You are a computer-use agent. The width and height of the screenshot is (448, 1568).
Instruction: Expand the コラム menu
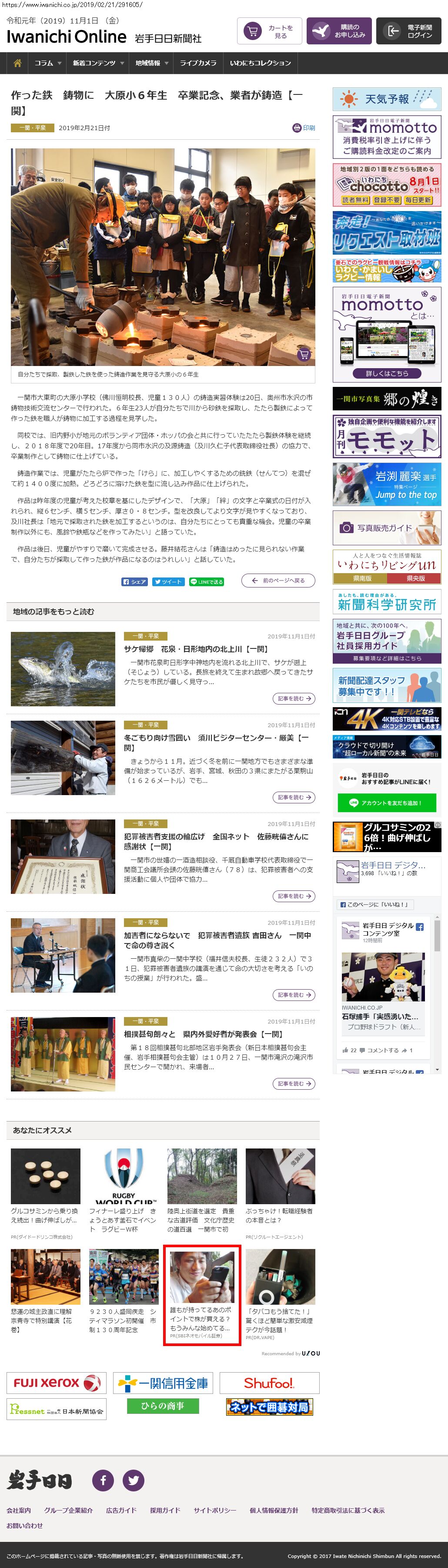pyautogui.click(x=47, y=63)
